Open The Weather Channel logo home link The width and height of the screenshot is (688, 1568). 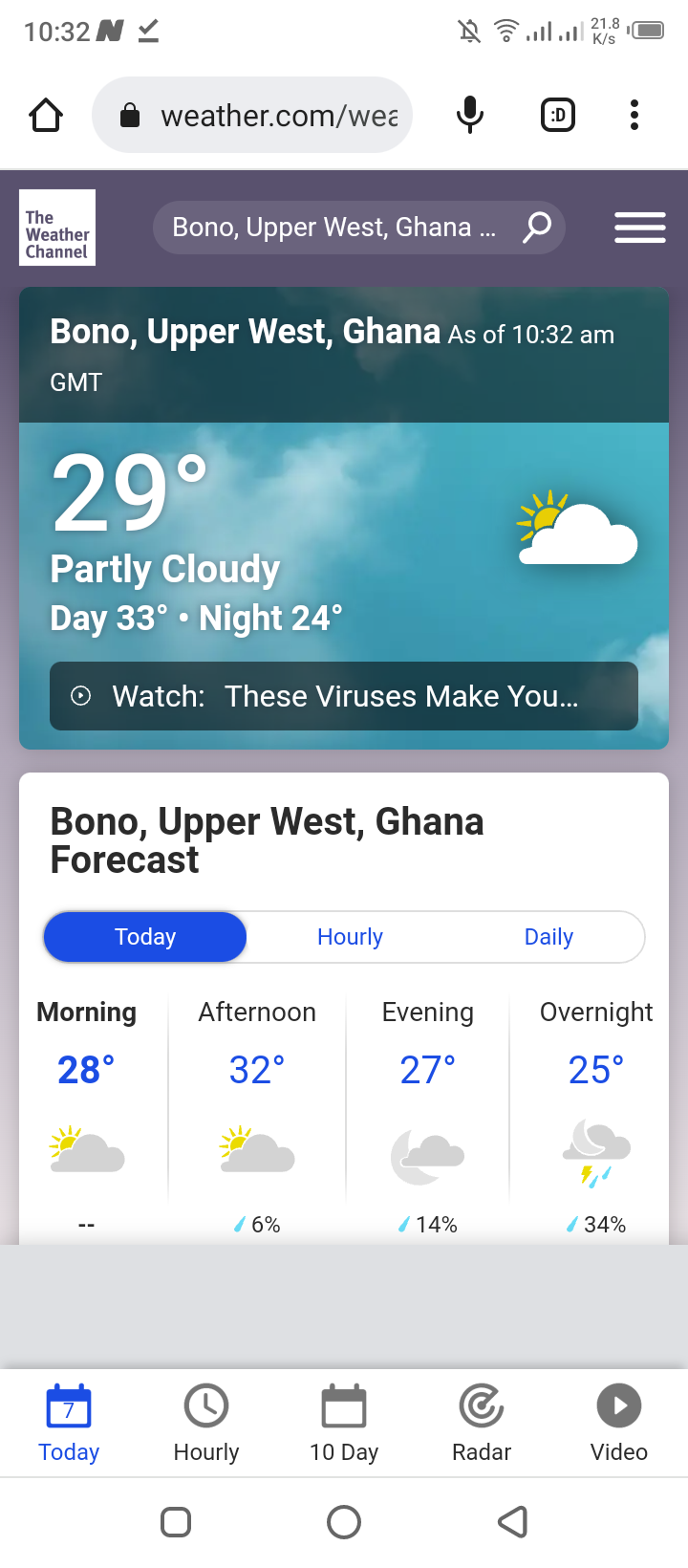[x=57, y=228]
